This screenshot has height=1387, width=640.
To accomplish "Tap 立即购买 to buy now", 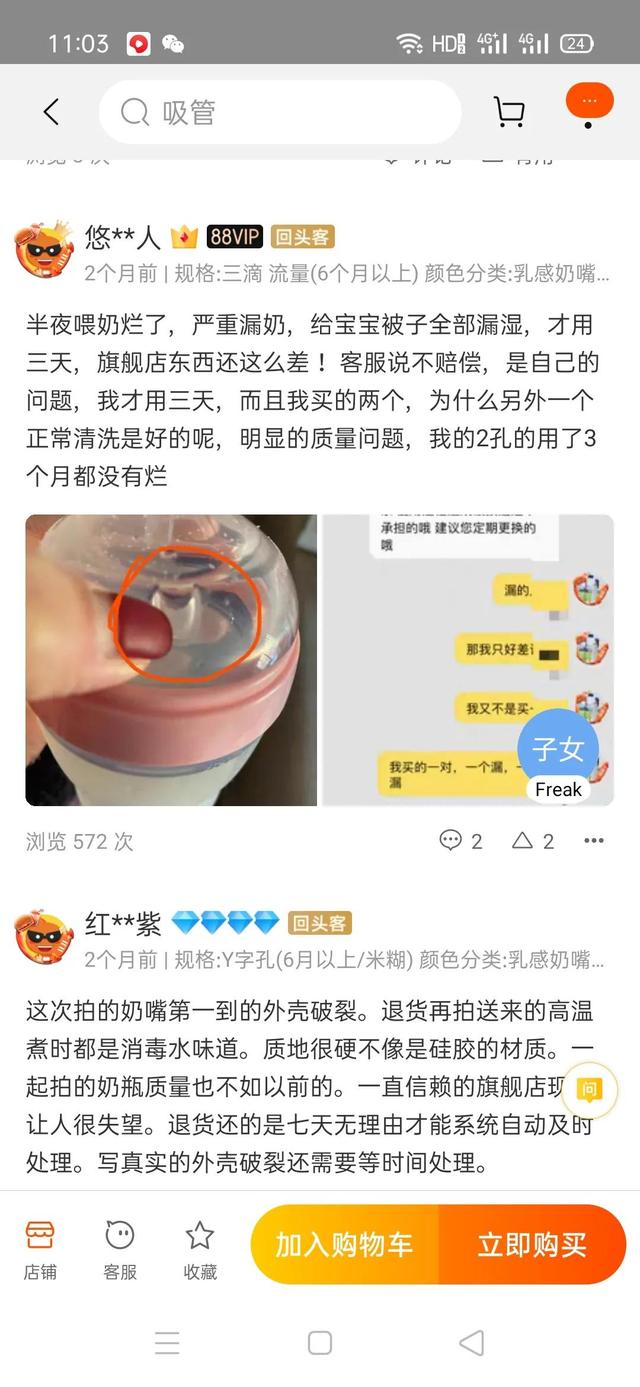I will click(532, 1245).
